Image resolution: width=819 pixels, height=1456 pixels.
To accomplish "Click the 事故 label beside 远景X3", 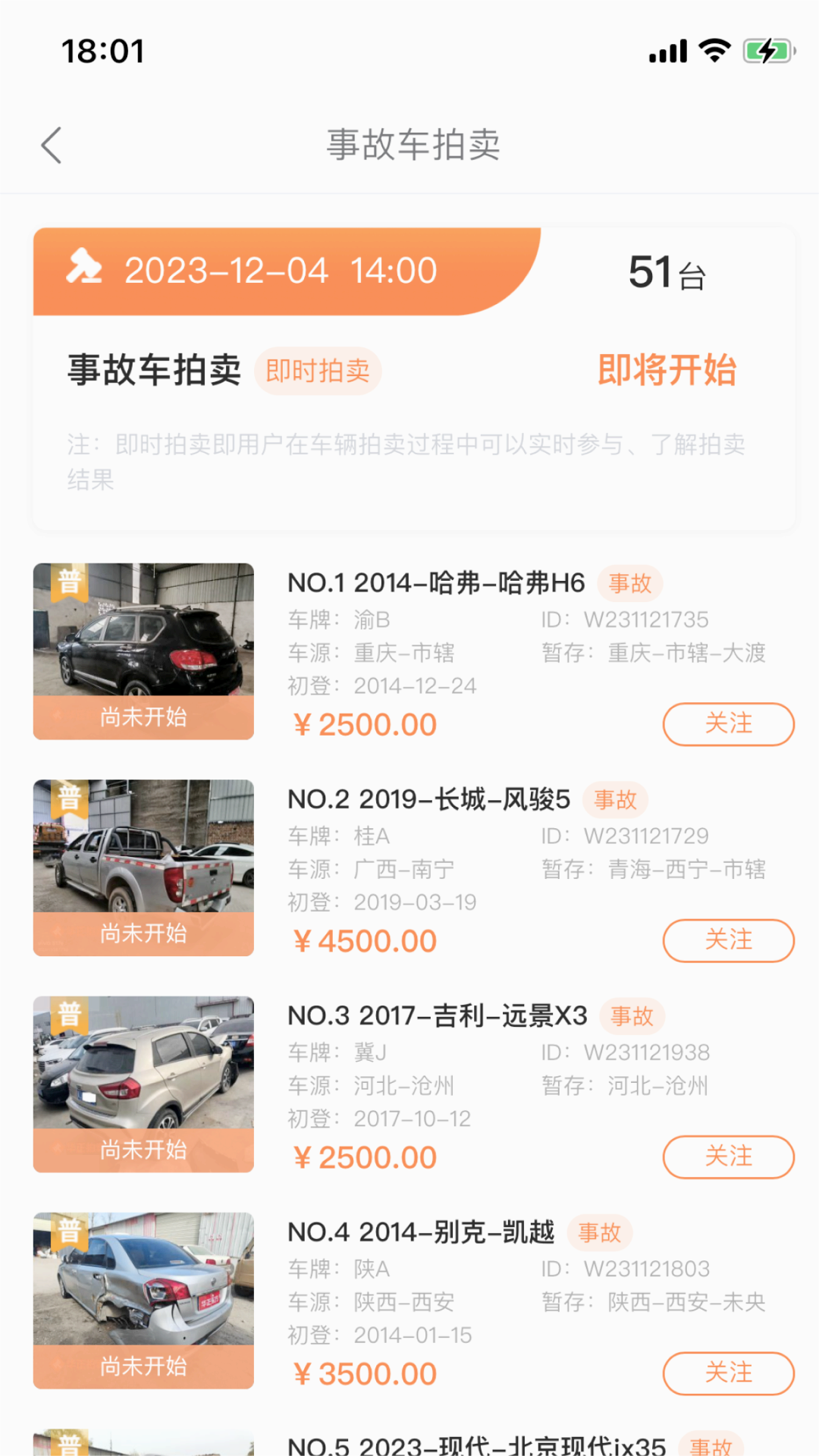I will tap(633, 1016).
